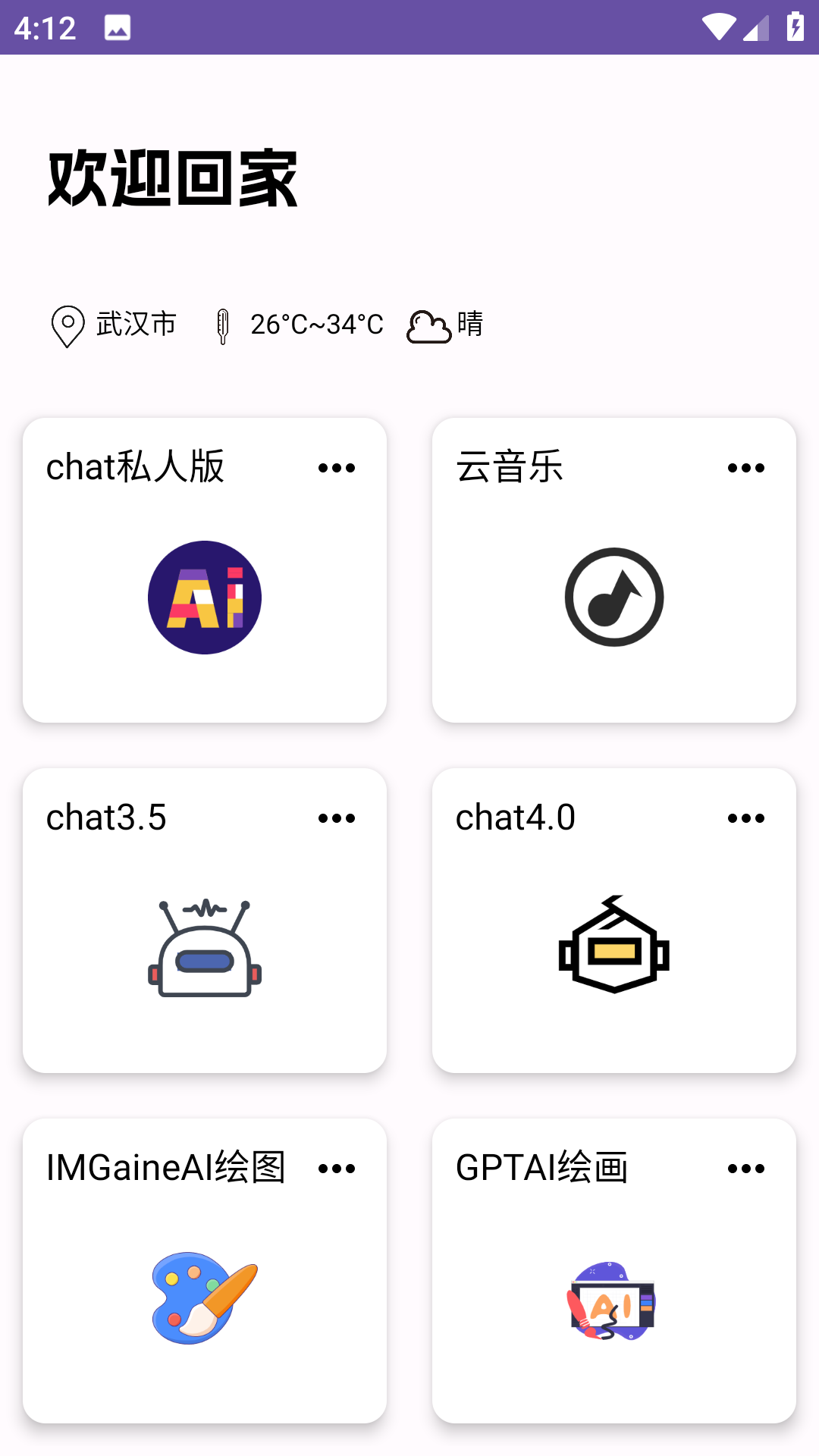Viewport: 819px width, 1456px height.
Task: Open more options for chat私人版
Action: 337,468
